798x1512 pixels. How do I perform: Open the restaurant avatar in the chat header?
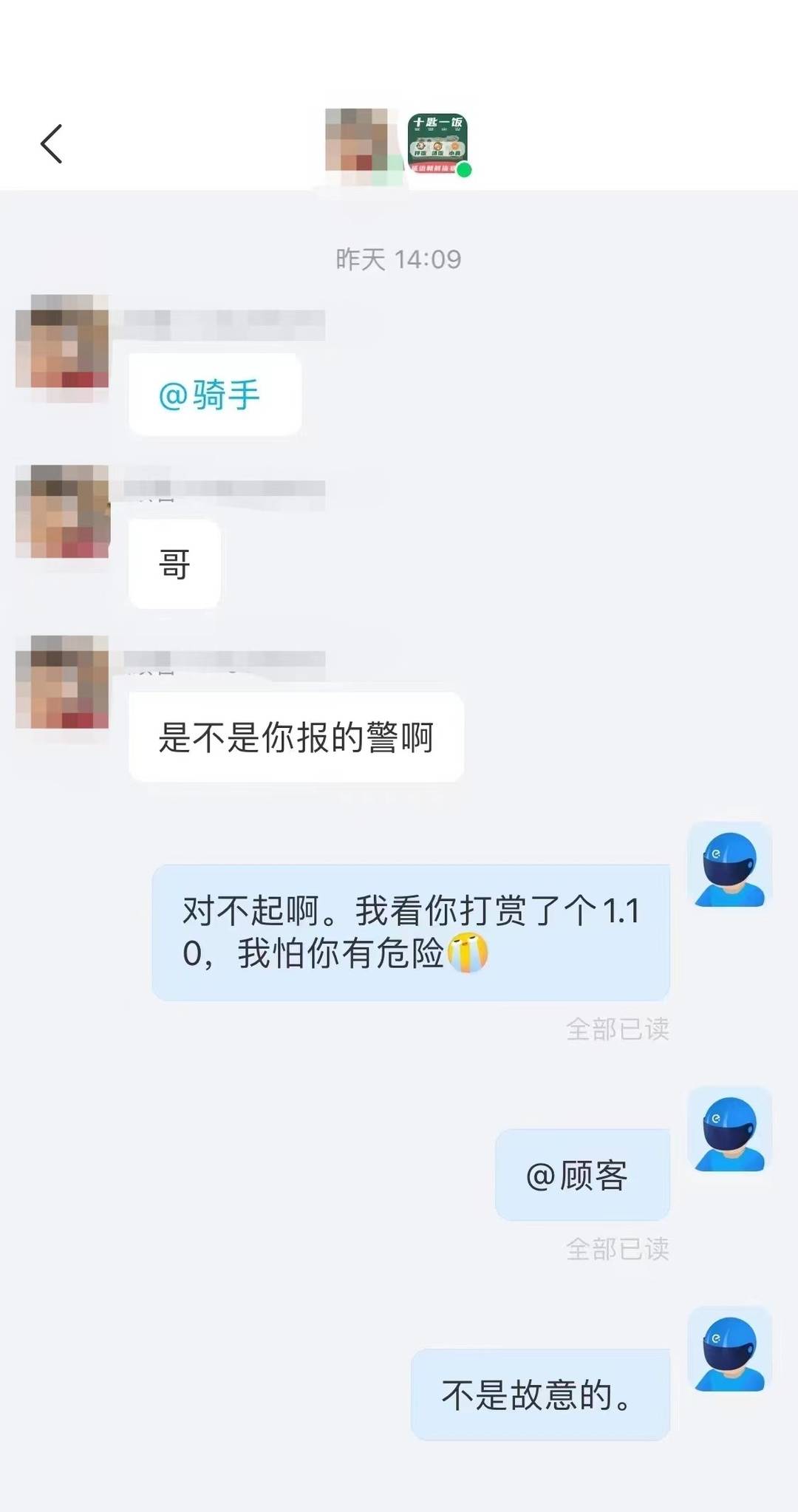(437, 143)
